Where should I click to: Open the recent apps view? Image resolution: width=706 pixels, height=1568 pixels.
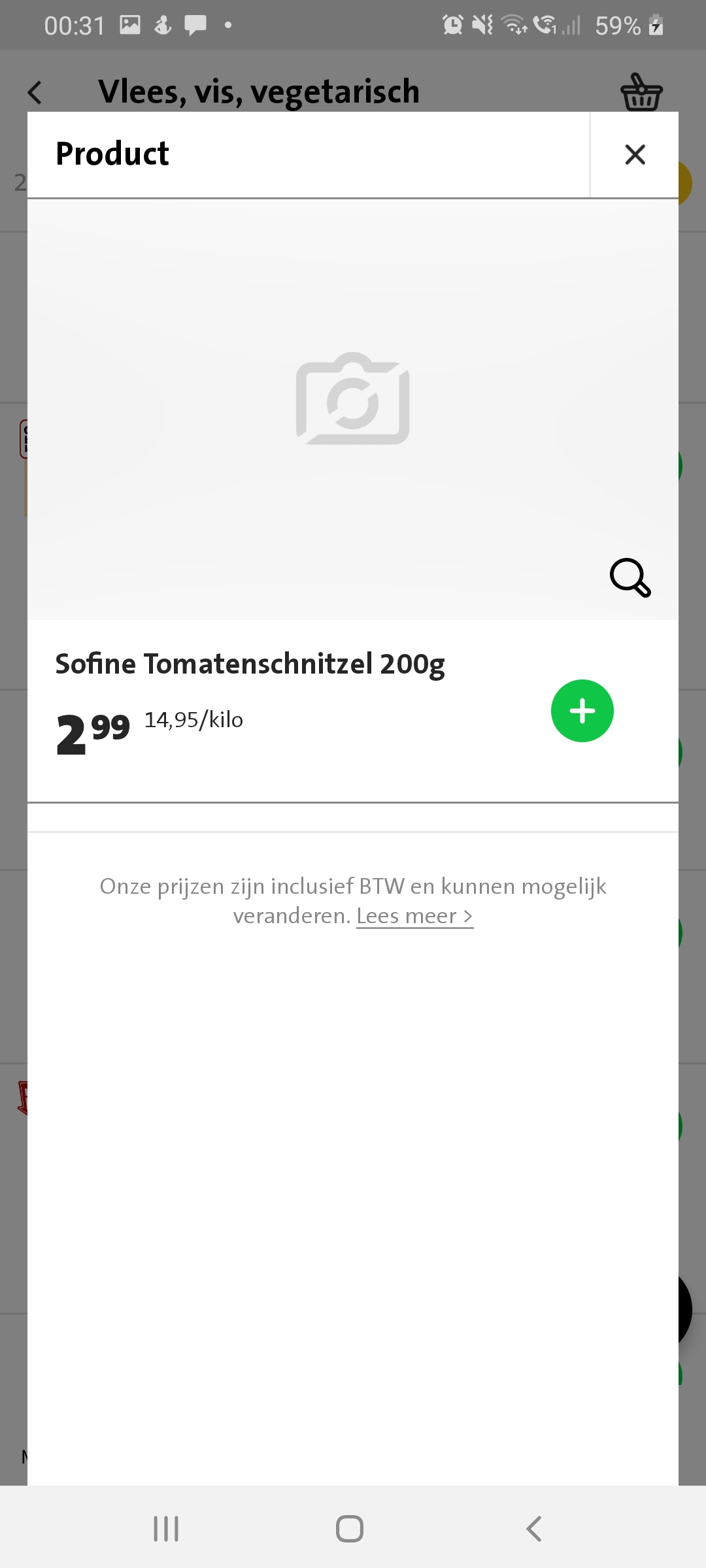pos(166,1529)
